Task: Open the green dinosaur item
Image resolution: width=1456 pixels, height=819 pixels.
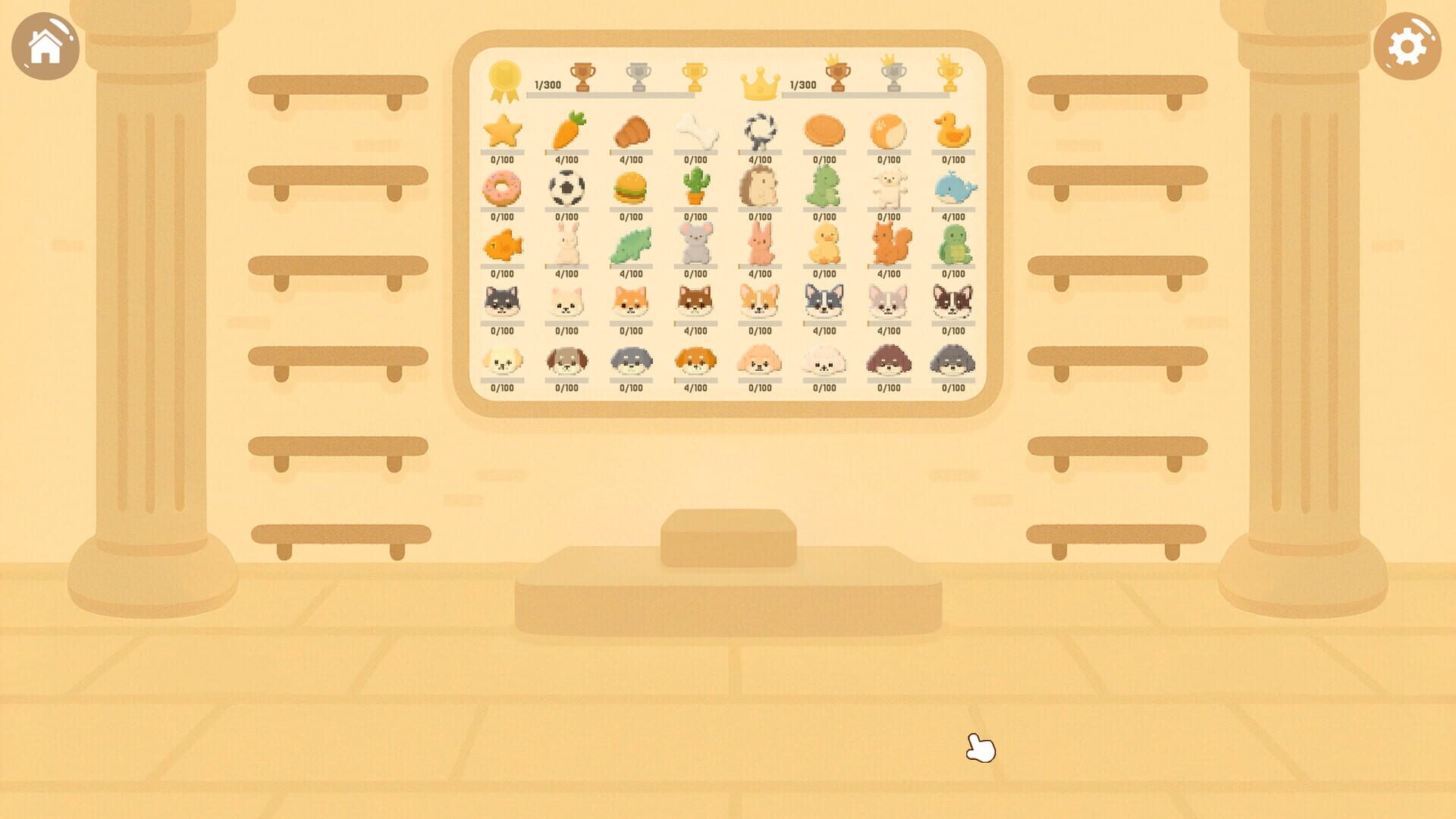Action: (x=824, y=187)
